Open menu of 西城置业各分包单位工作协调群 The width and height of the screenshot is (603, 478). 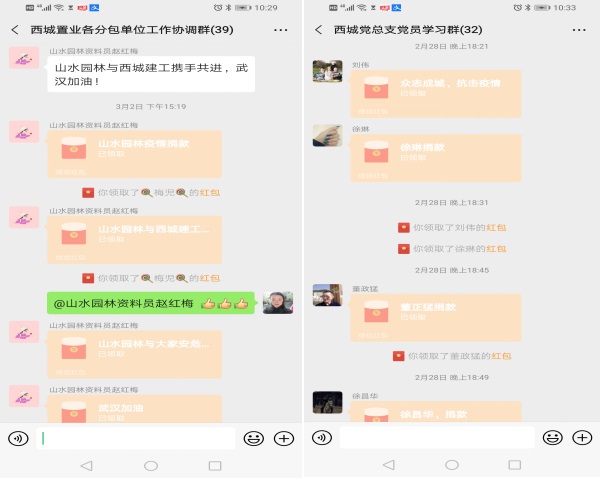pos(280,30)
